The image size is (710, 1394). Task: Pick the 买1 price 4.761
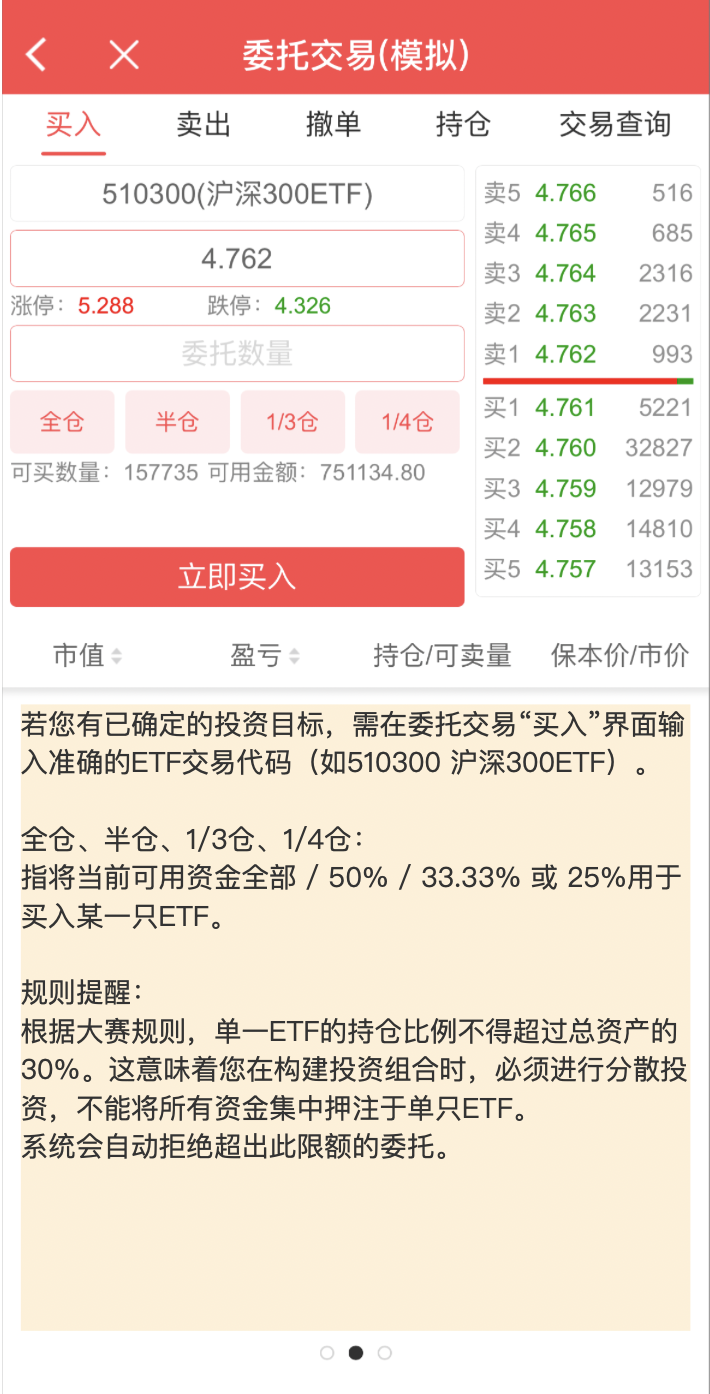tap(565, 408)
